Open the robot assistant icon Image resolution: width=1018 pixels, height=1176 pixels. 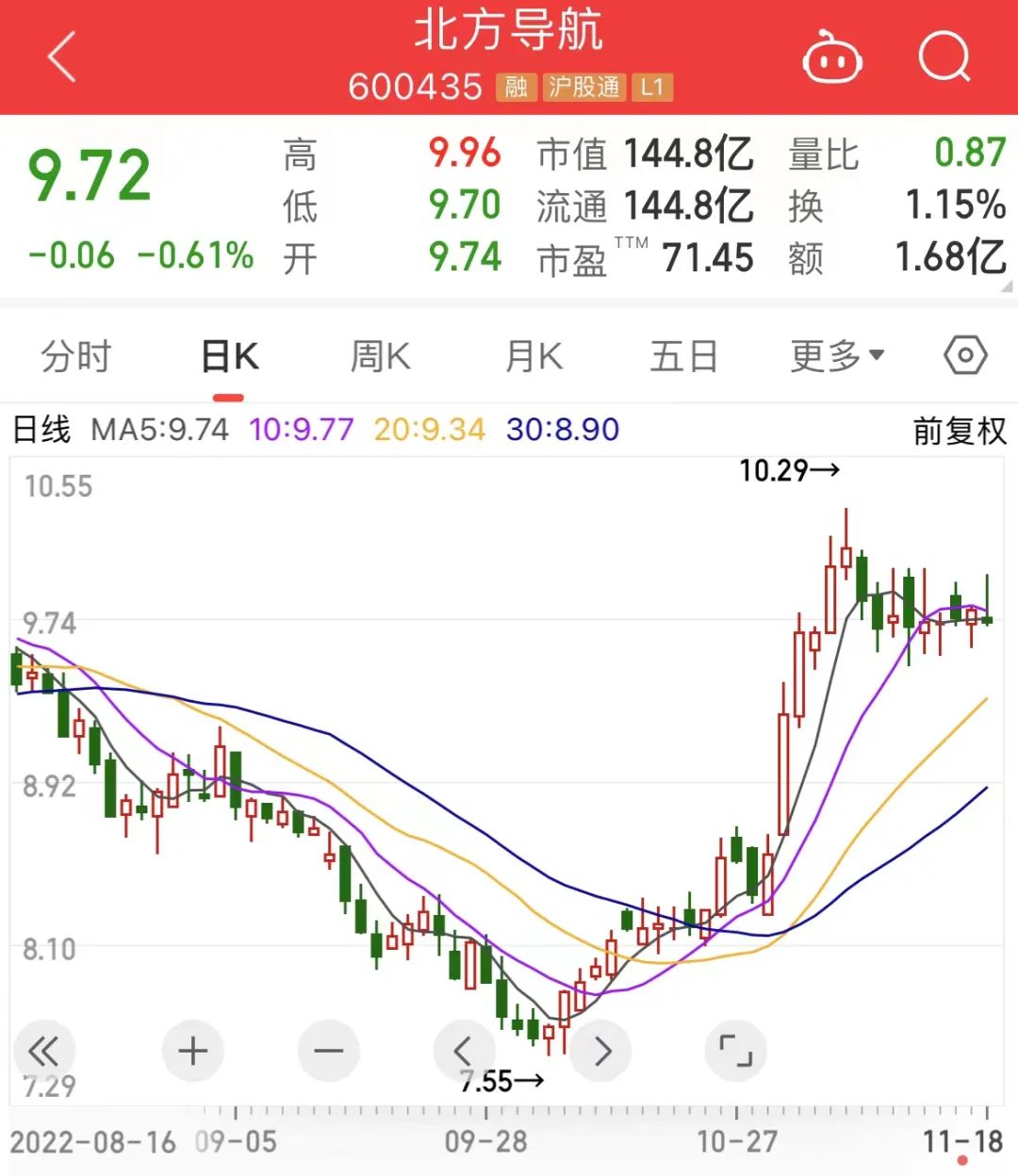coord(831,58)
